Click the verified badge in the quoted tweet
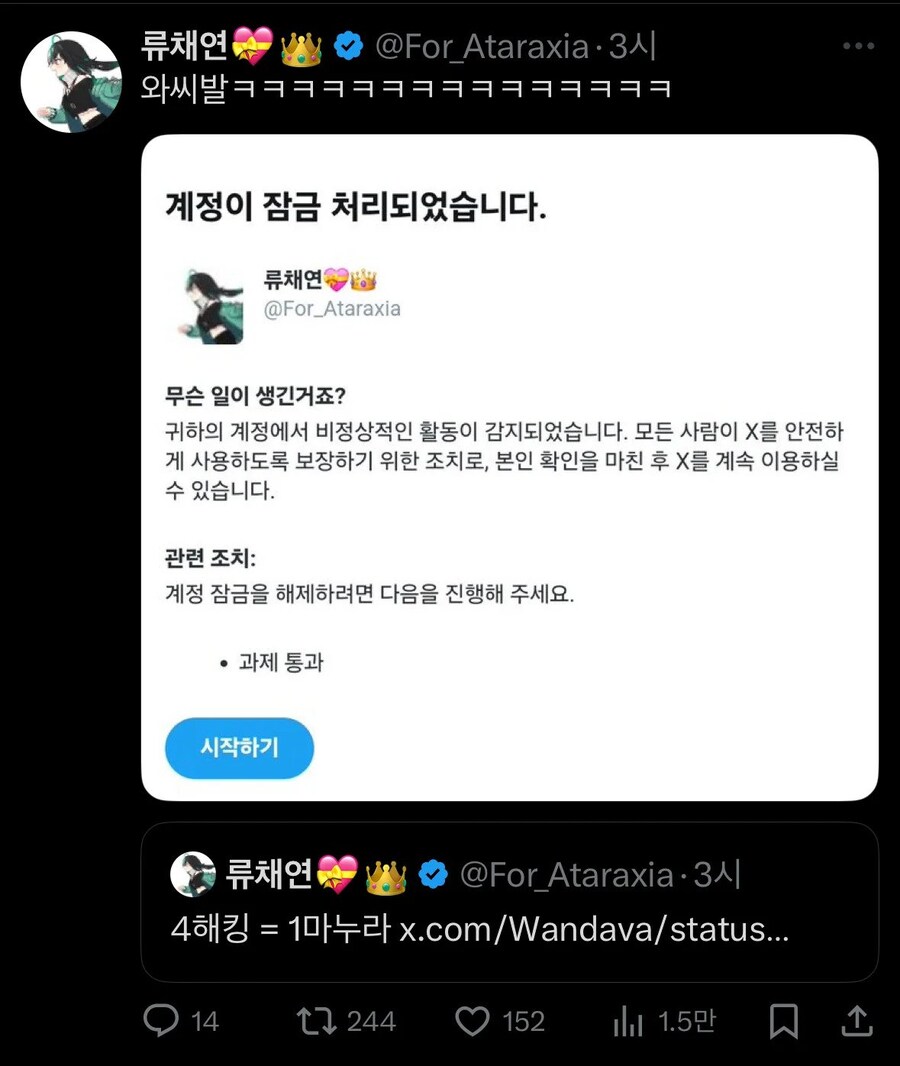This screenshot has width=900, height=1066. (x=432, y=874)
